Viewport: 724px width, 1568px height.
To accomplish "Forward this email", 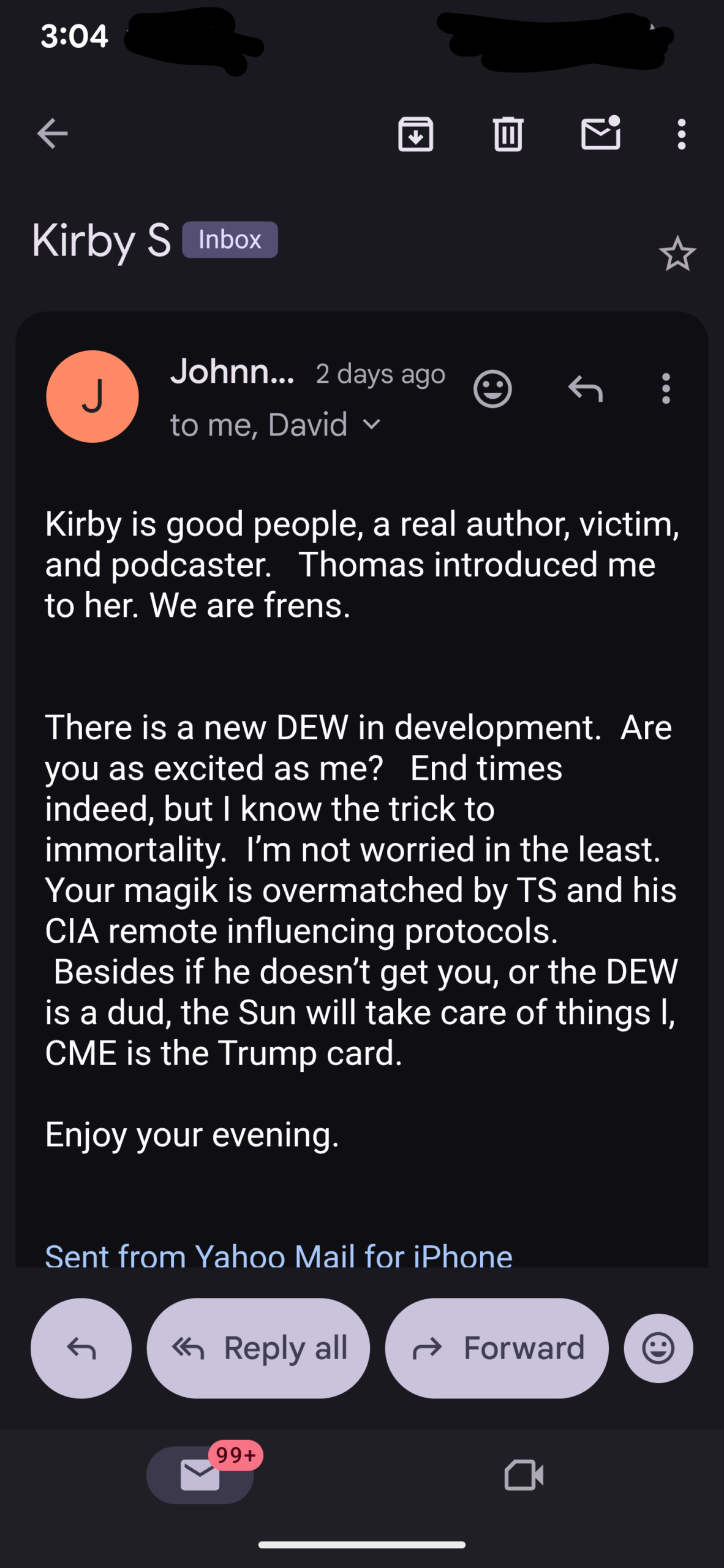I will click(497, 1348).
